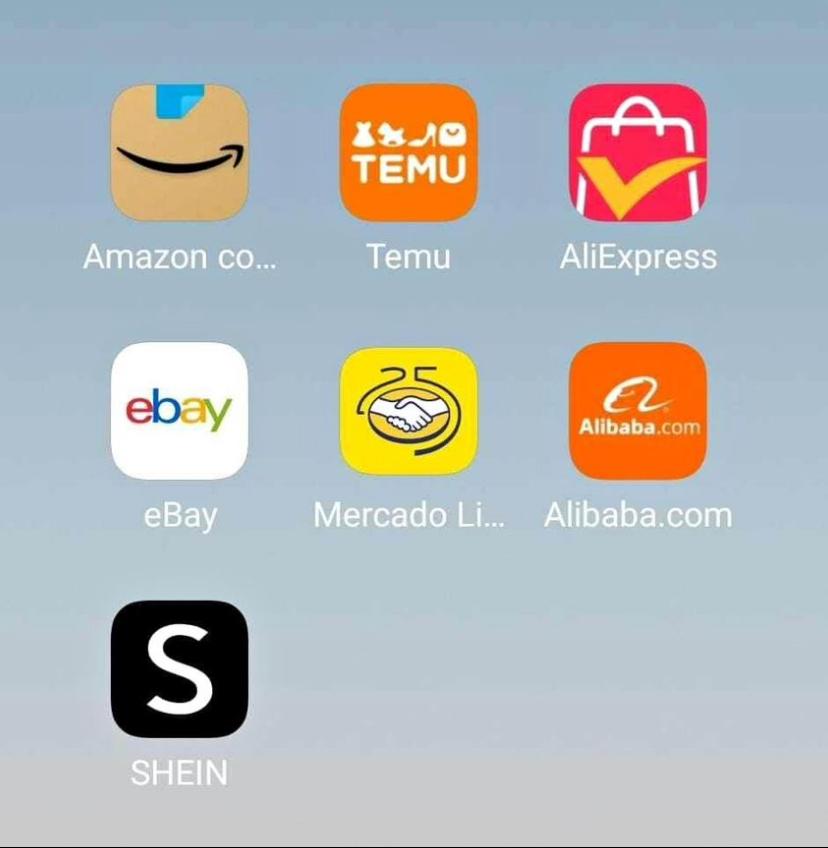Open the Mercado Libre app
The image size is (828, 848).
click(408, 411)
